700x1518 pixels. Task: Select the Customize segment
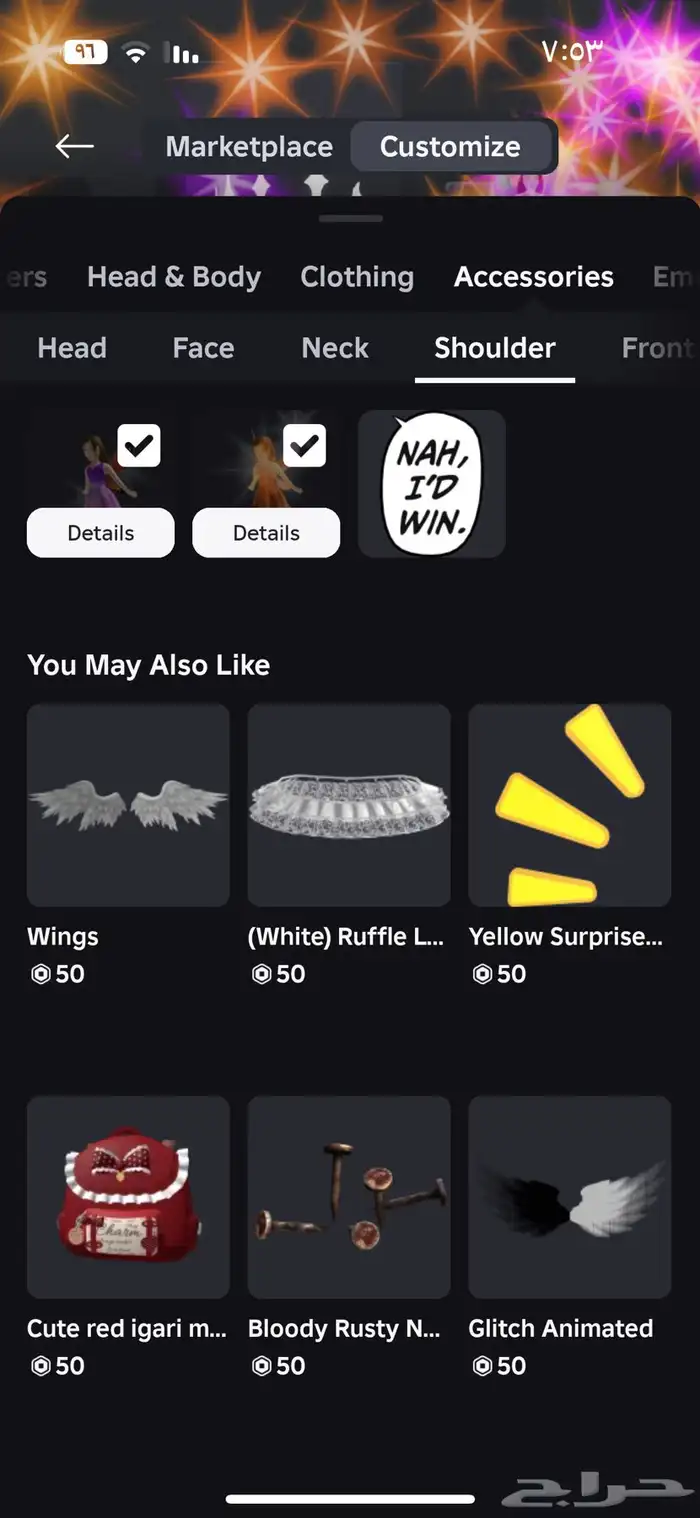pyautogui.click(x=450, y=146)
